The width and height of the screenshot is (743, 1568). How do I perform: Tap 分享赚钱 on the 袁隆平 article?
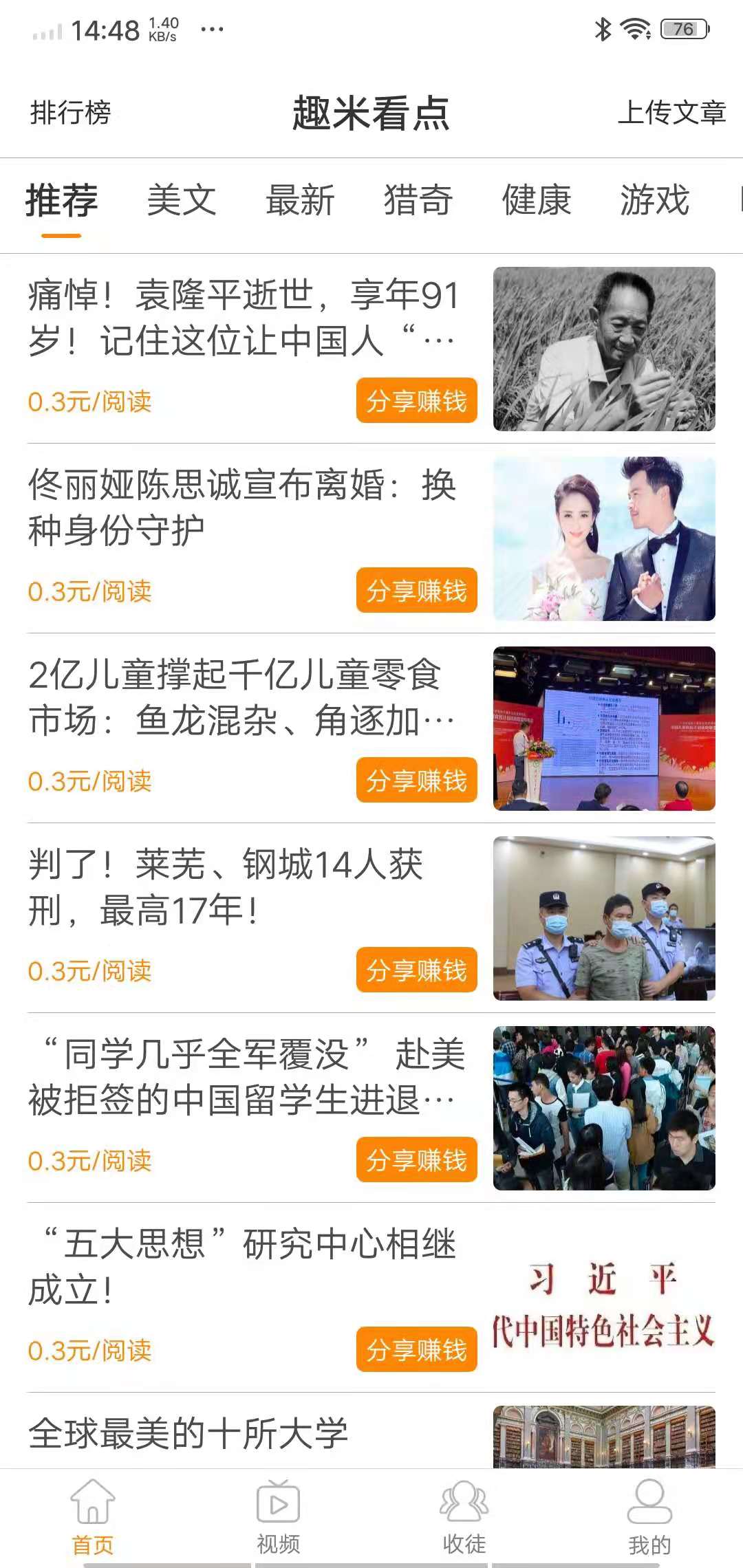pyautogui.click(x=416, y=401)
